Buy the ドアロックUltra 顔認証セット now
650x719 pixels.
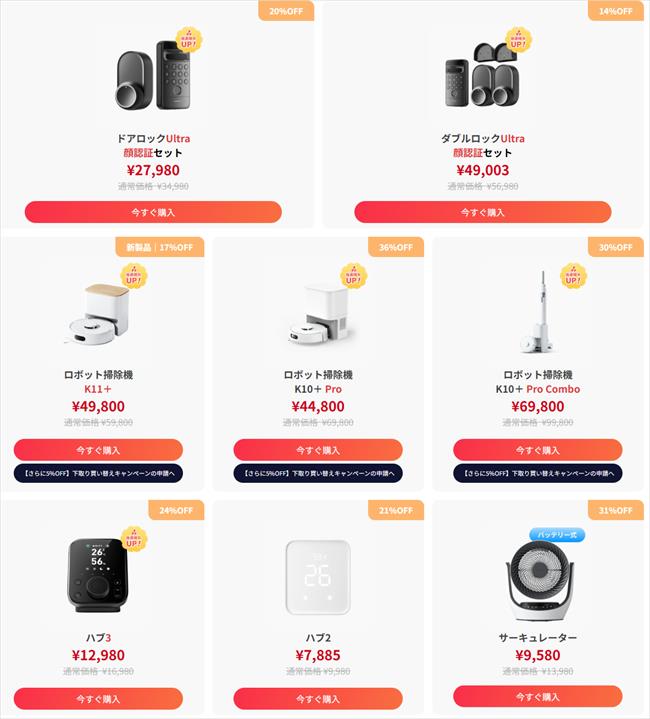coord(153,212)
